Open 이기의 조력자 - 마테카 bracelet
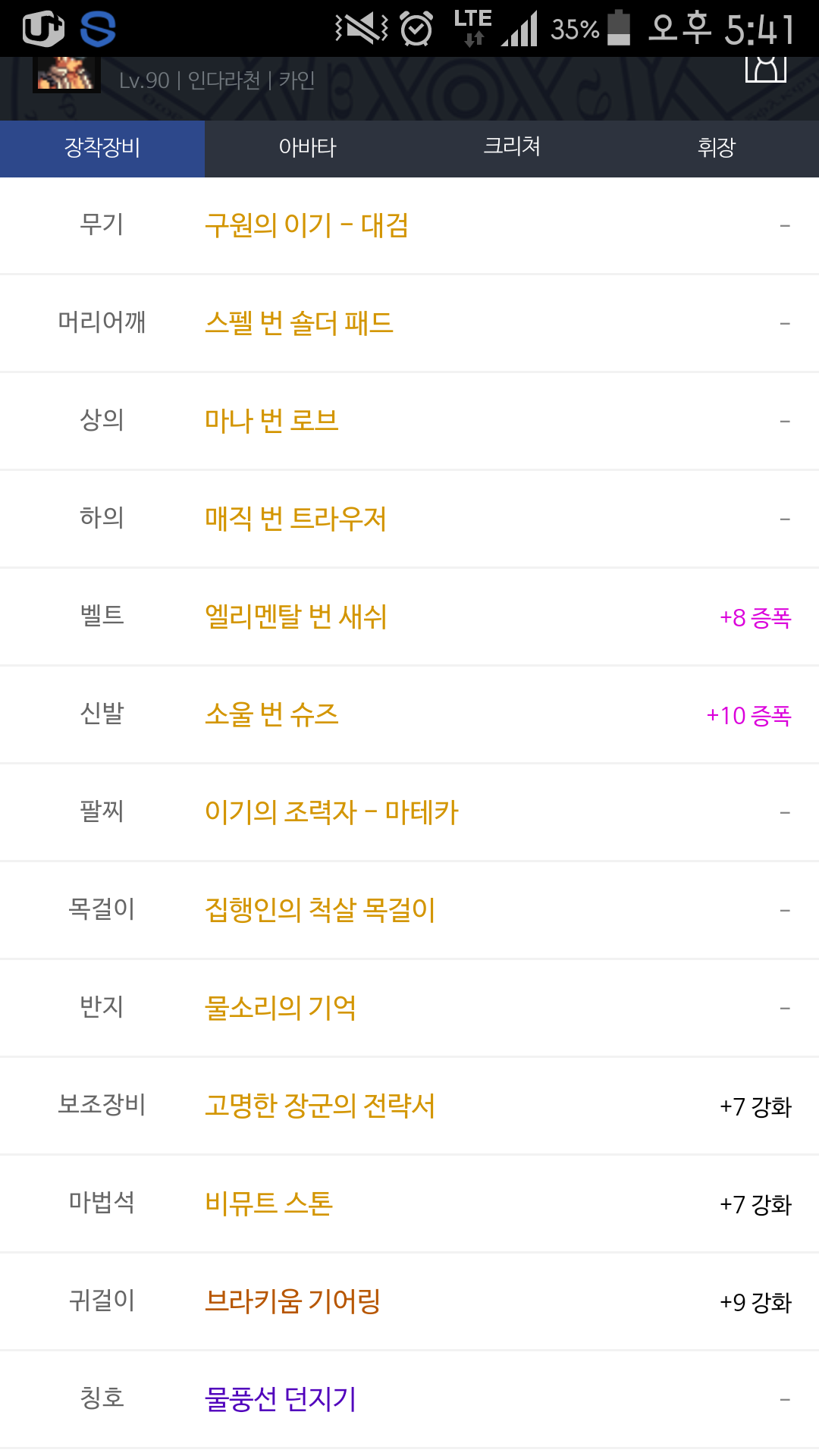819x1456 pixels. 331,812
